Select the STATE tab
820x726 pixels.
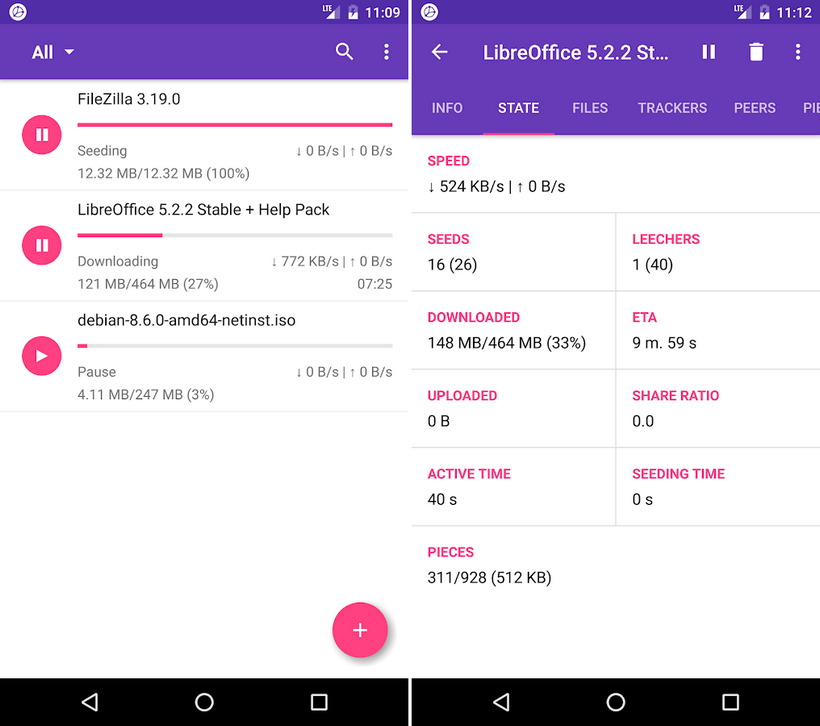coord(518,108)
